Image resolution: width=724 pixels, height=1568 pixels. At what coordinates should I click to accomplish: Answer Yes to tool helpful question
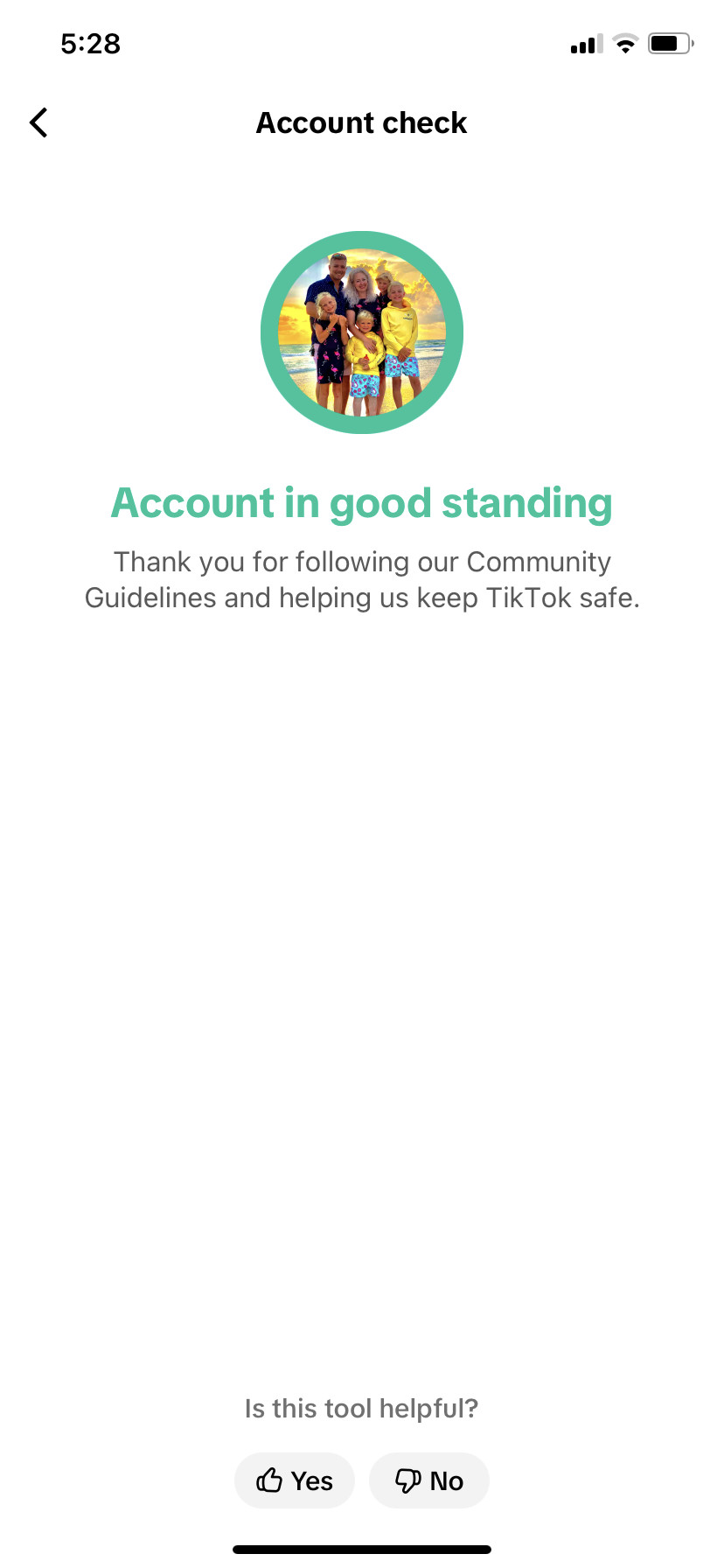point(295,1480)
